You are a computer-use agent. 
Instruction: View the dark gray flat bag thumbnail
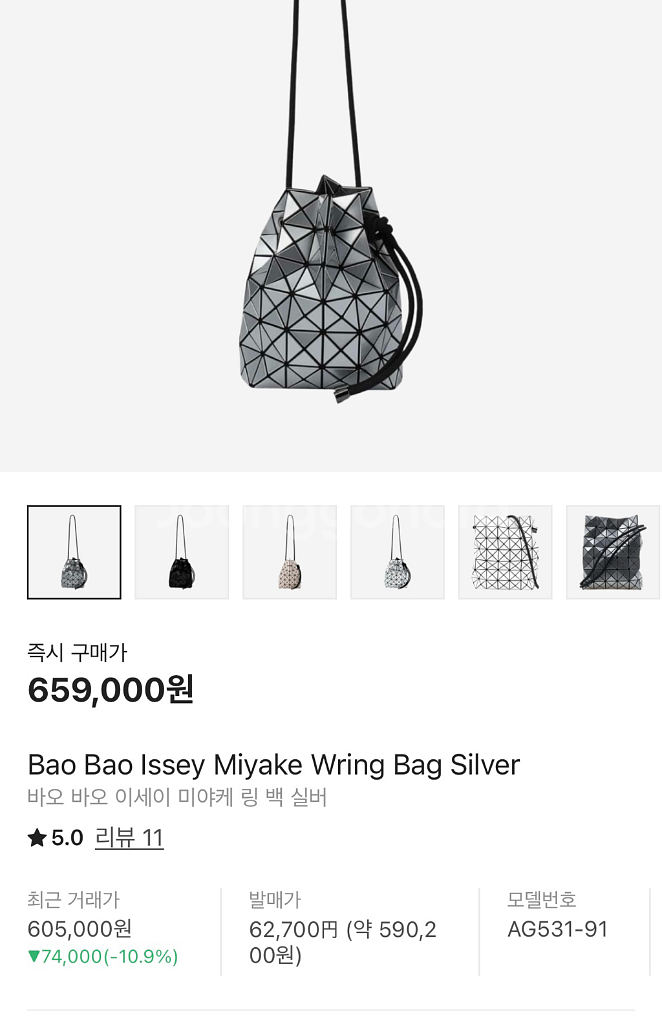click(x=612, y=552)
